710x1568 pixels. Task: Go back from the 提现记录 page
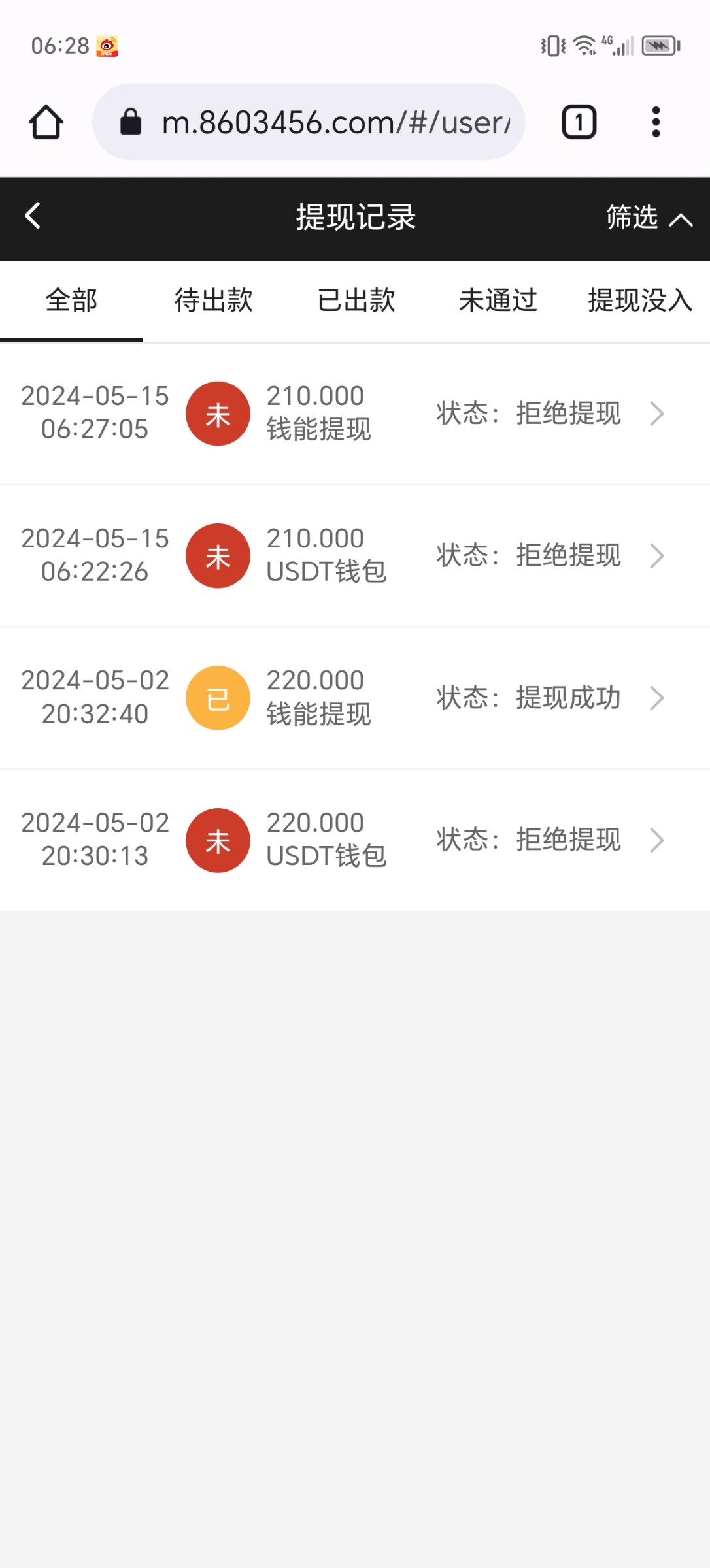(x=33, y=216)
